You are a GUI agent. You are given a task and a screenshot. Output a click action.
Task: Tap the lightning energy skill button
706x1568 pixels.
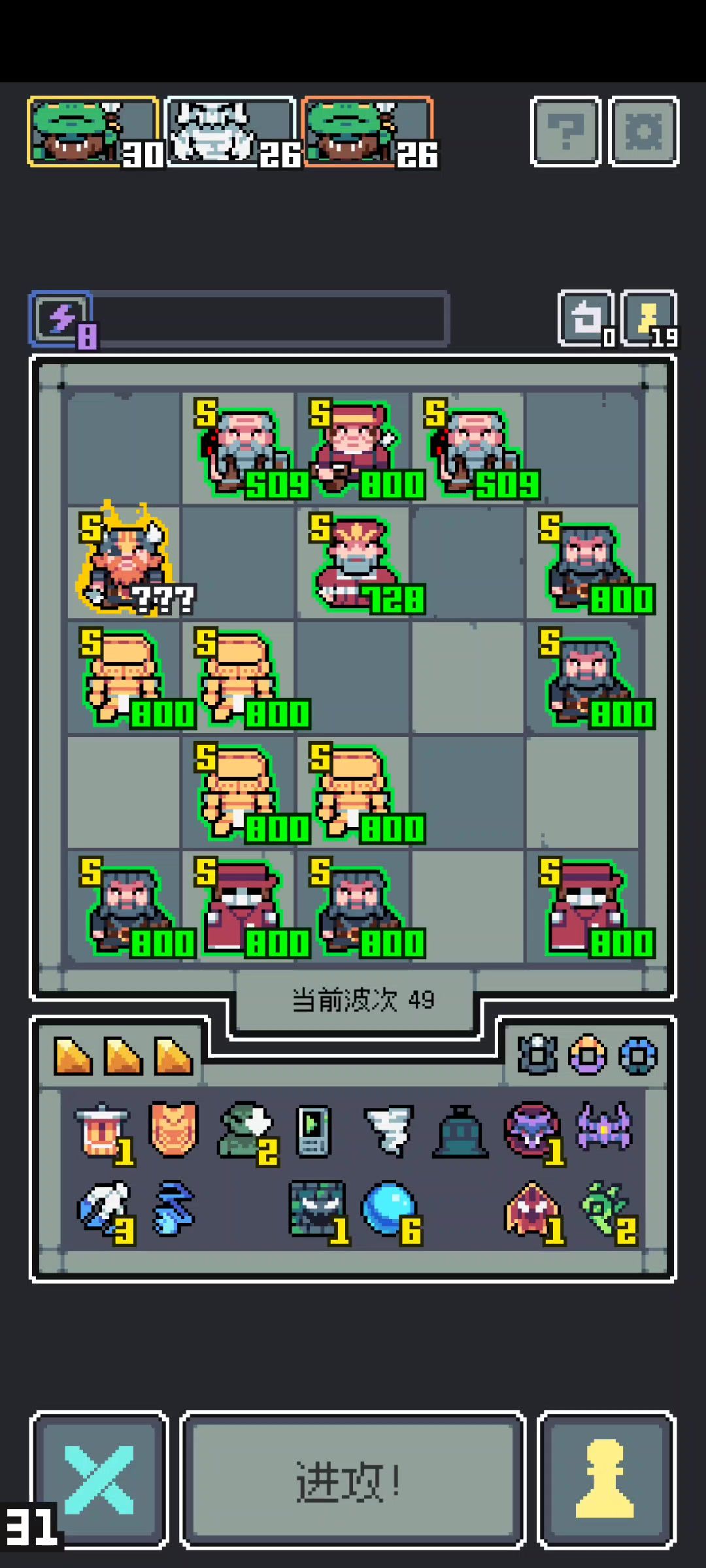tap(61, 319)
